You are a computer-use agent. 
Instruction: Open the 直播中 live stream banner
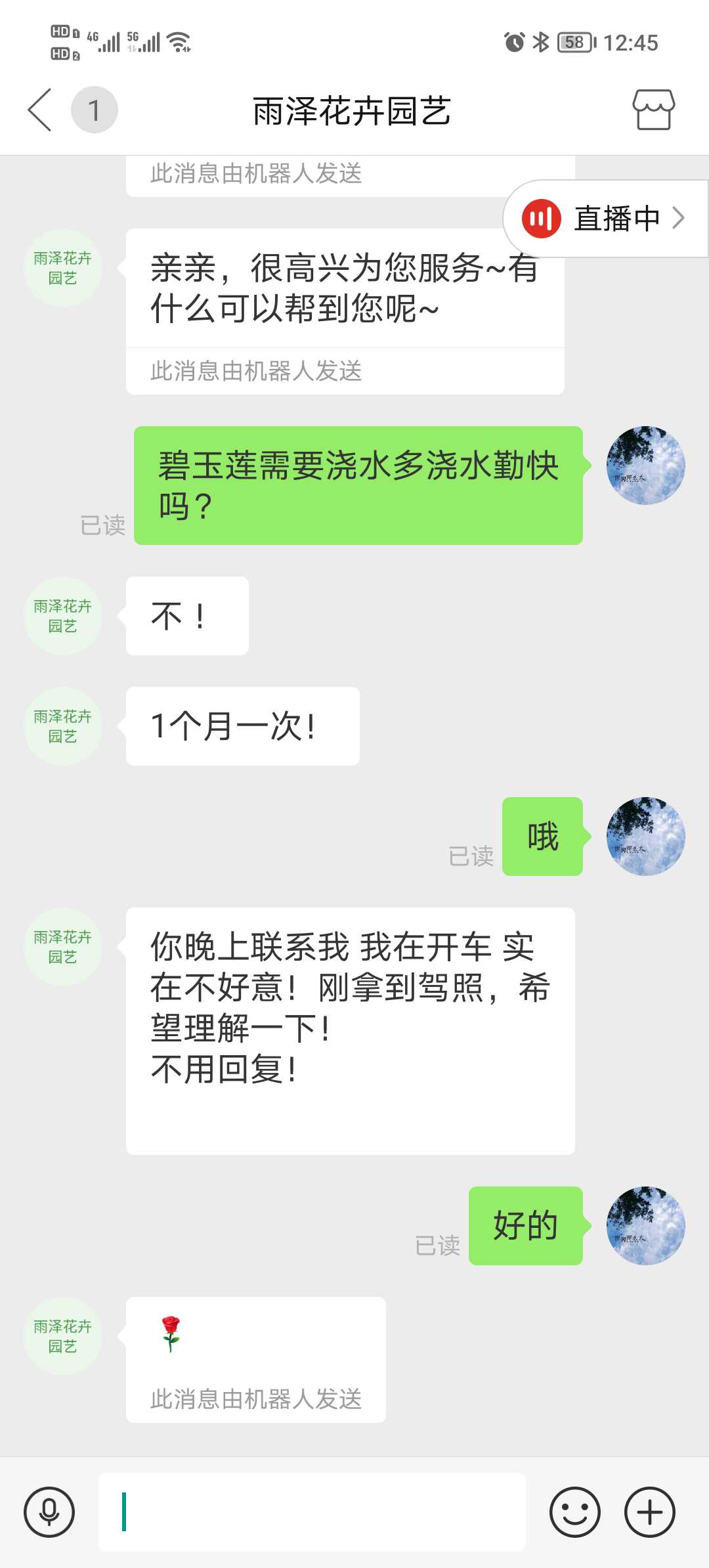tap(605, 218)
